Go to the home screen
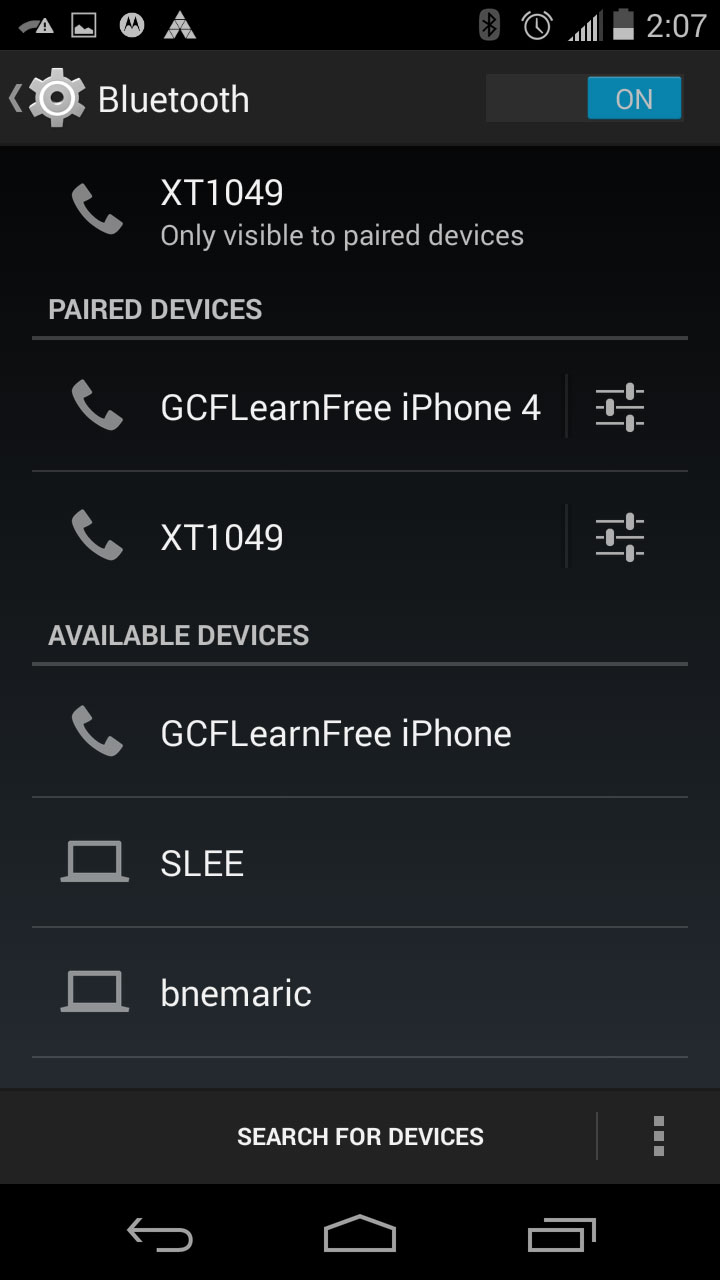720x1280 pixels. pos(360,1234)
